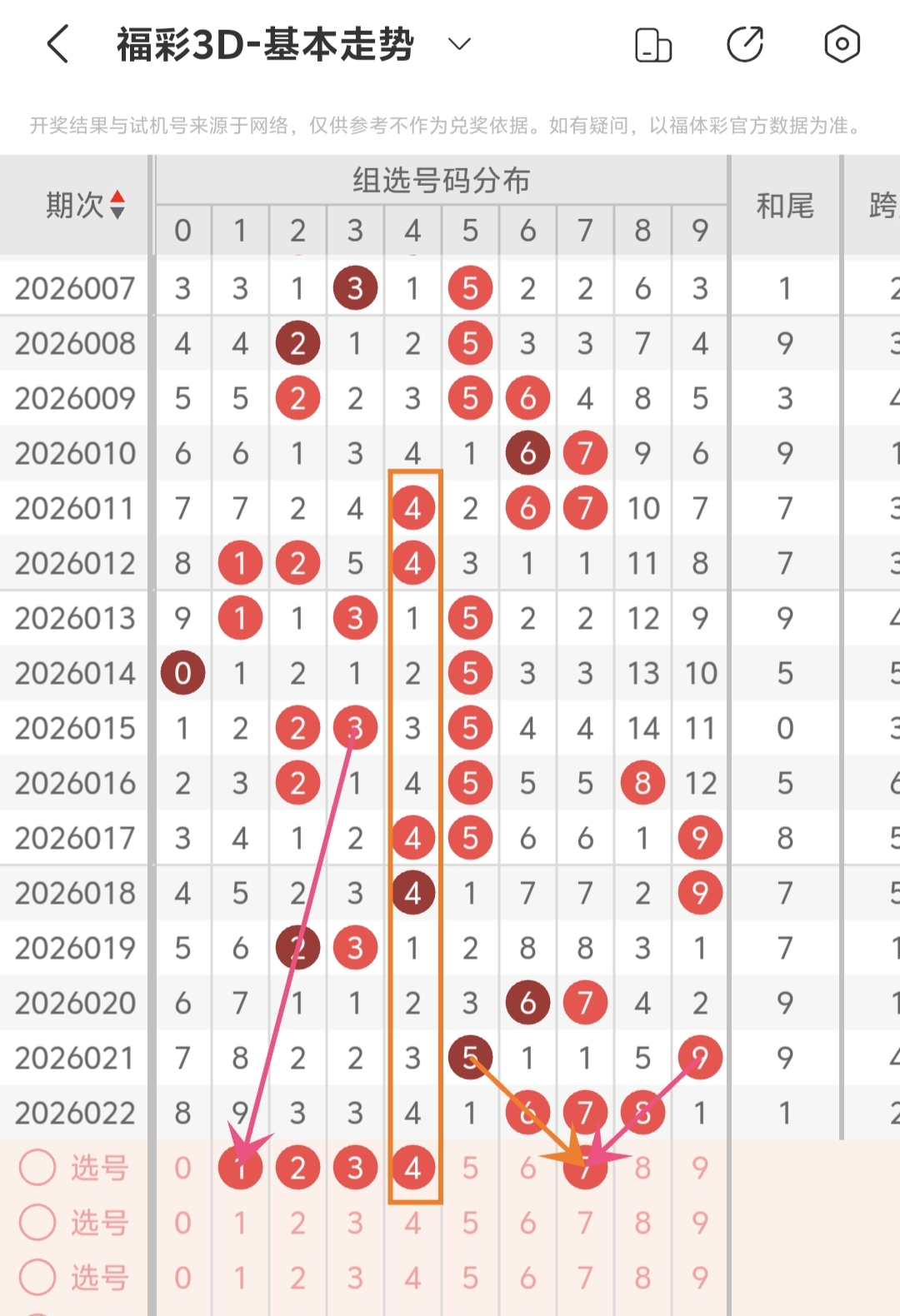The image size is (900, 1316).
Task: Deselect number 2 in first 选号 row
Action: tap(297, 1168)
